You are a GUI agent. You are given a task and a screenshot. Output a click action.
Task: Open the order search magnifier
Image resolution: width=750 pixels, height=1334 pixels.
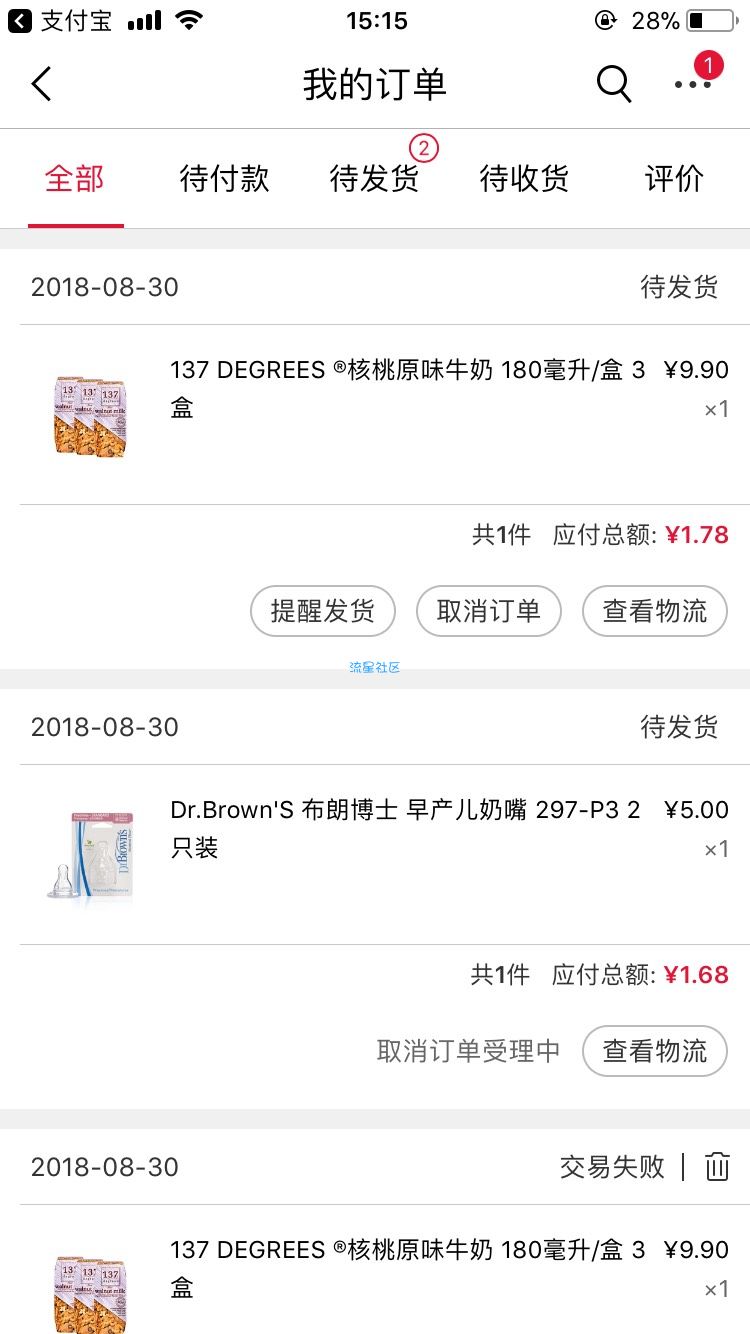pyautogui.click(x=614, y=84)
